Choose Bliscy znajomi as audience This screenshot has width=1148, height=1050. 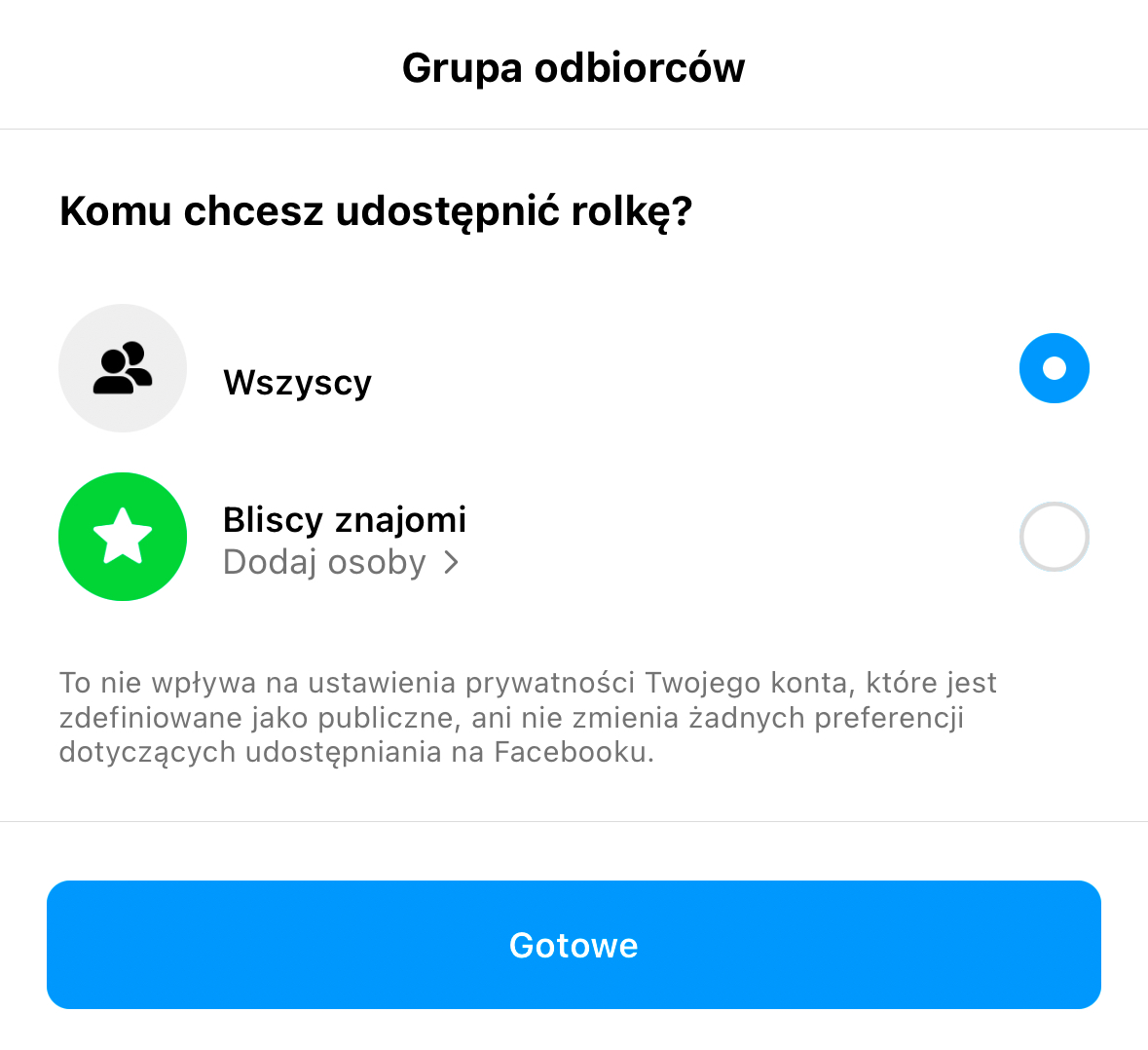pos(1054,537)
